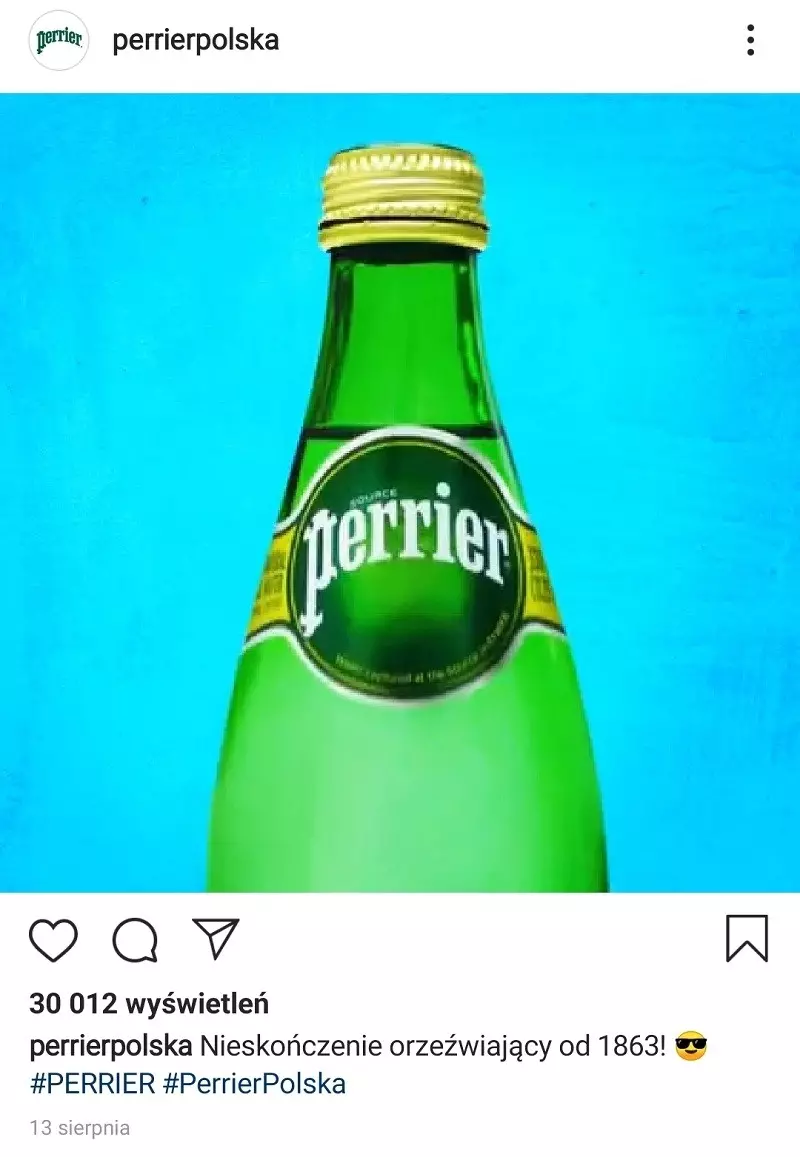800x1157 pixels.
Task: Open the #PERRIER hashtag
Action: point(93,1083)
